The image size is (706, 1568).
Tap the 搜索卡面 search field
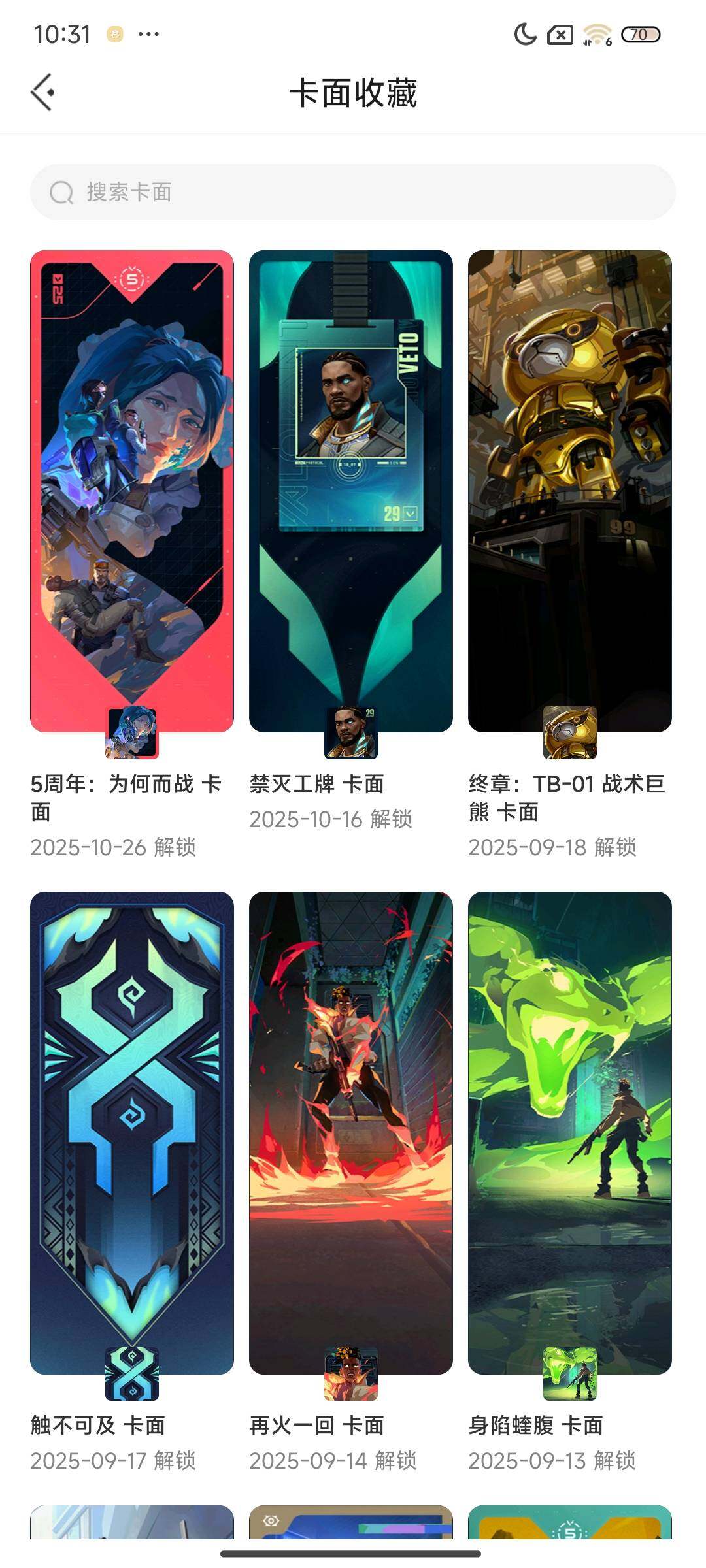pyautogui.click(x=353, y=192)
